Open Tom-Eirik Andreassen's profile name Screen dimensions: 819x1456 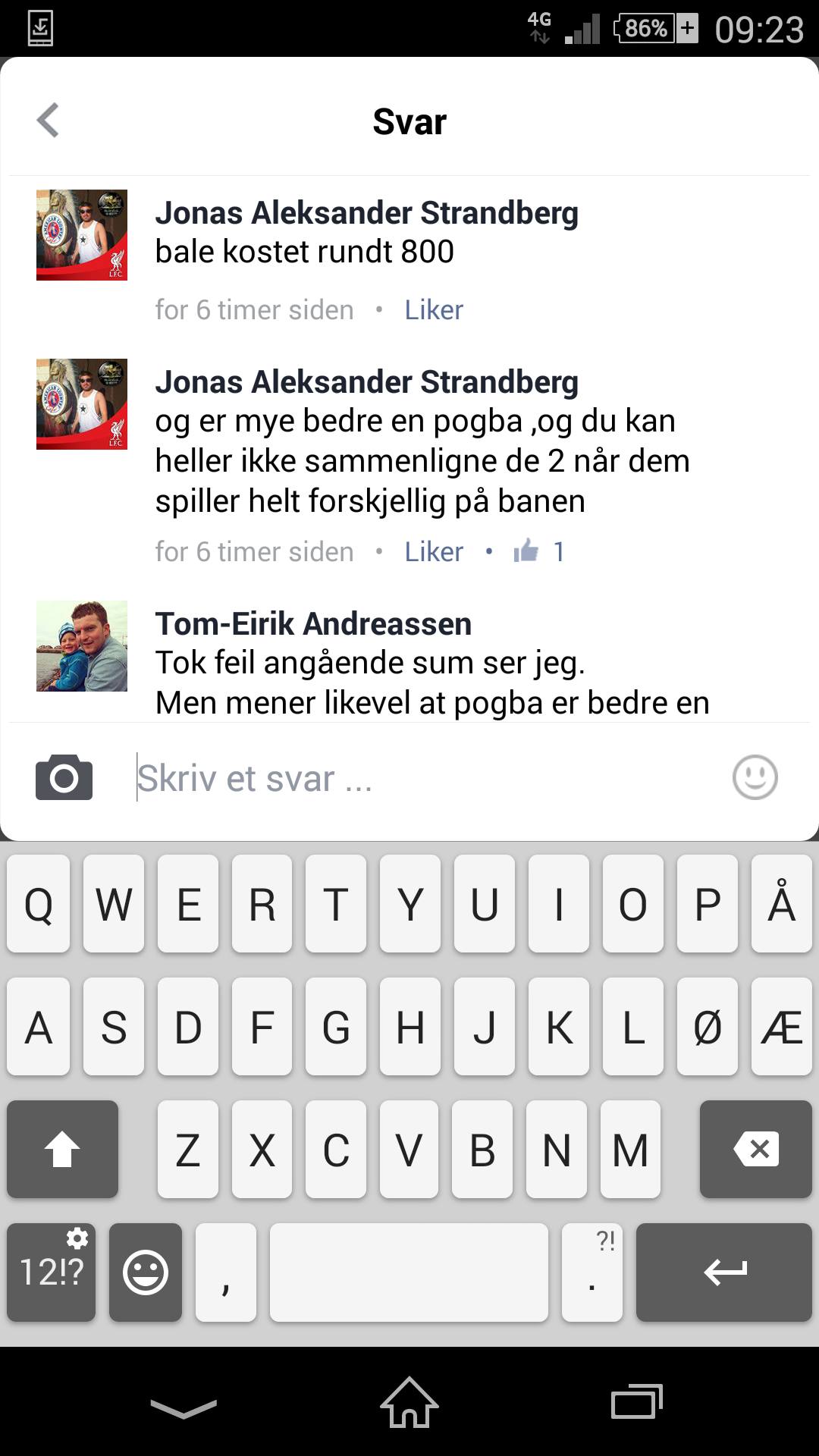(313, 623)
